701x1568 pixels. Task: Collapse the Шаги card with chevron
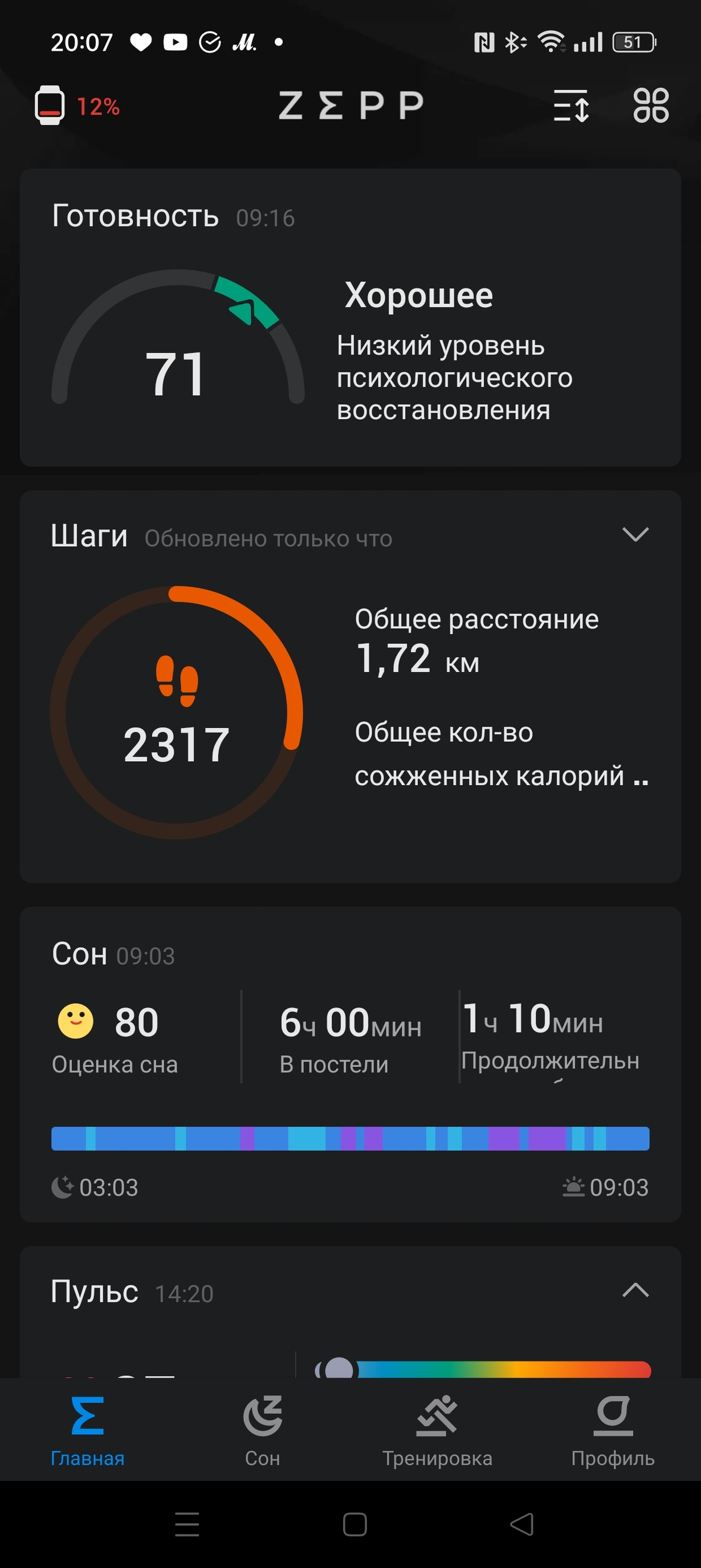(x=635, y=534)
